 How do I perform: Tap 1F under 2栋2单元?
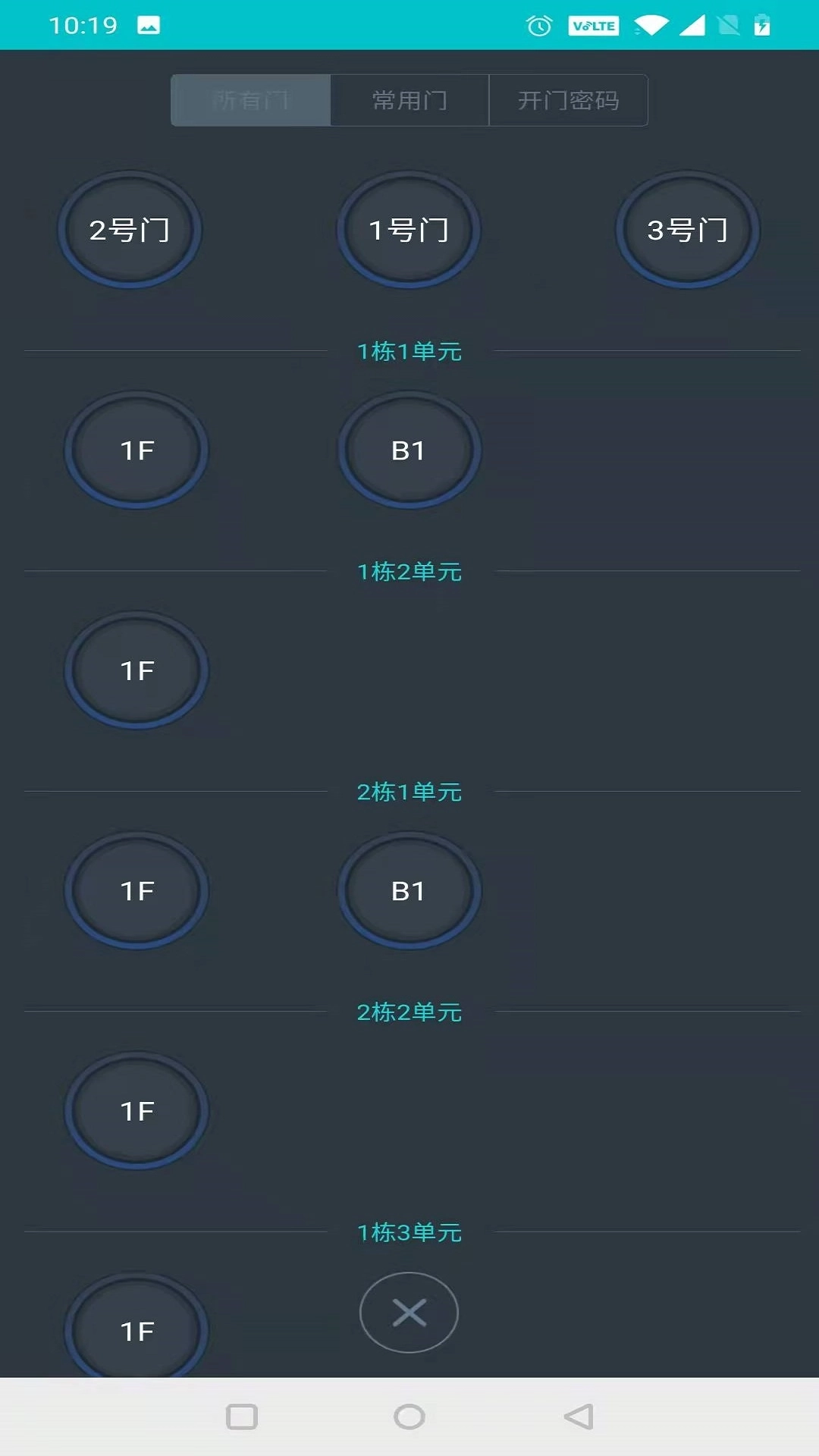point(136,1111)
